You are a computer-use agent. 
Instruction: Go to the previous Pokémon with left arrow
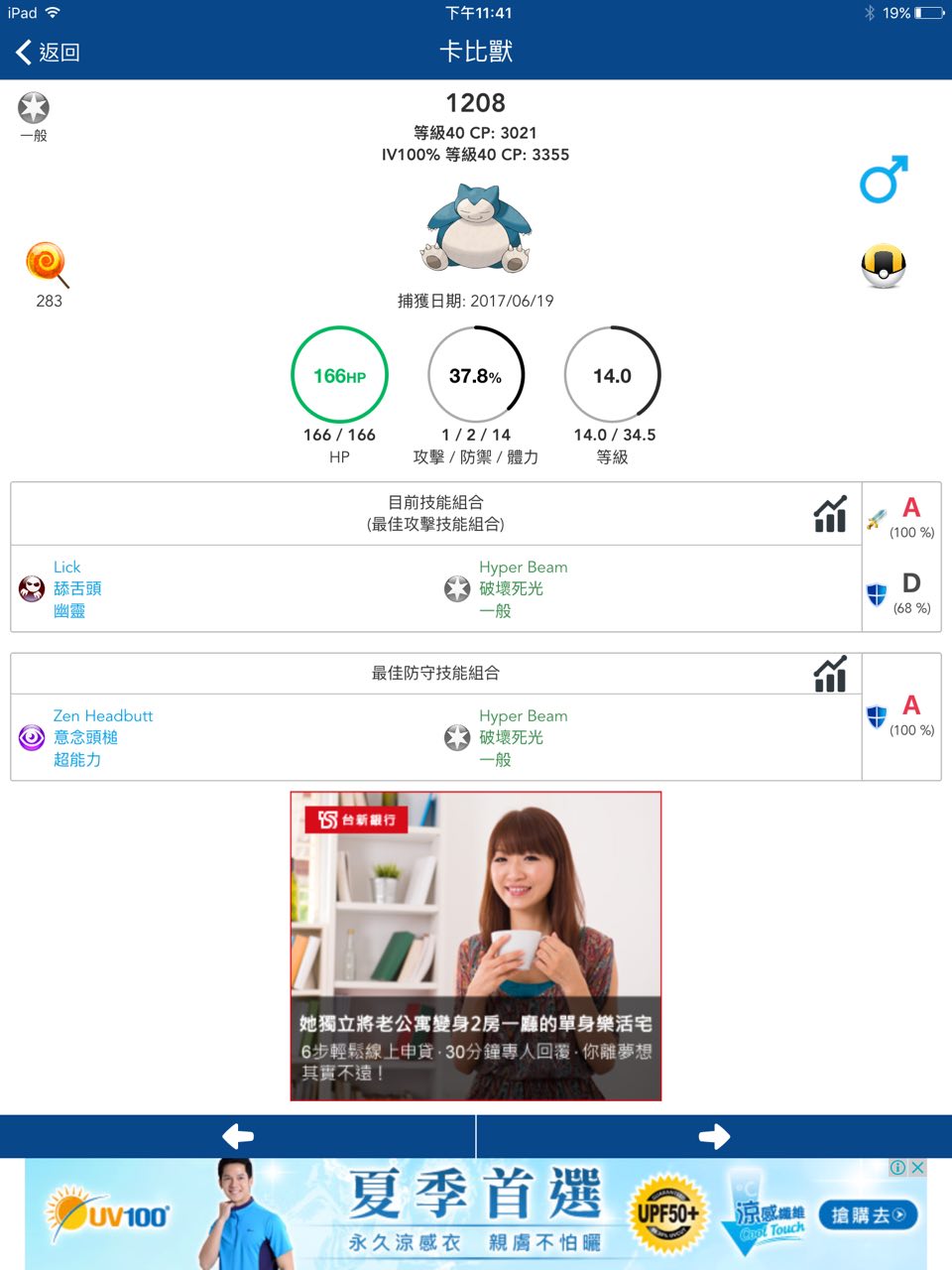[238, 1136]
